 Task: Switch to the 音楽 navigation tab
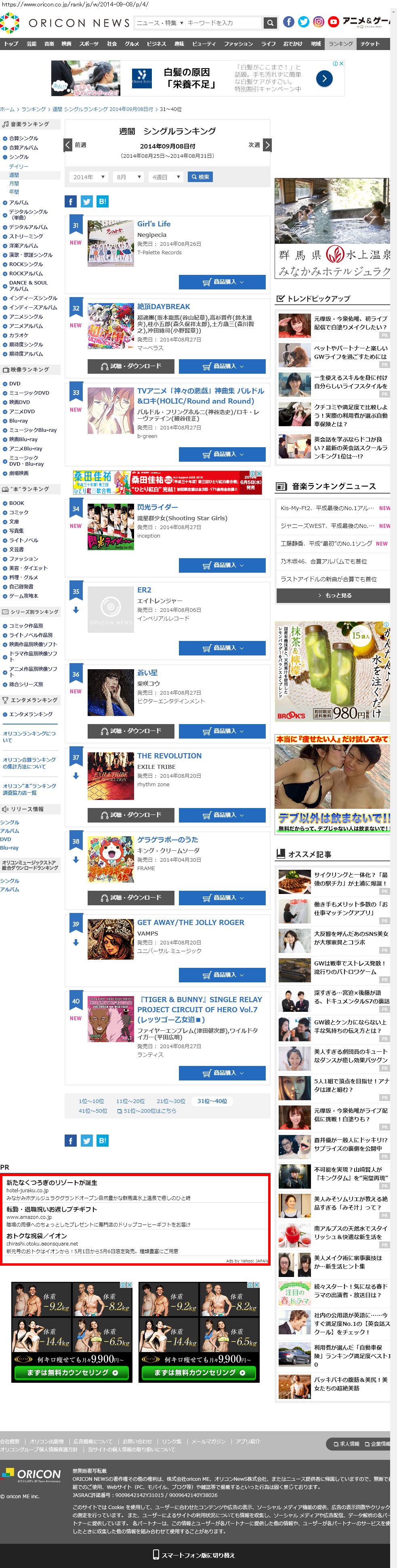(x=49, y=44)
